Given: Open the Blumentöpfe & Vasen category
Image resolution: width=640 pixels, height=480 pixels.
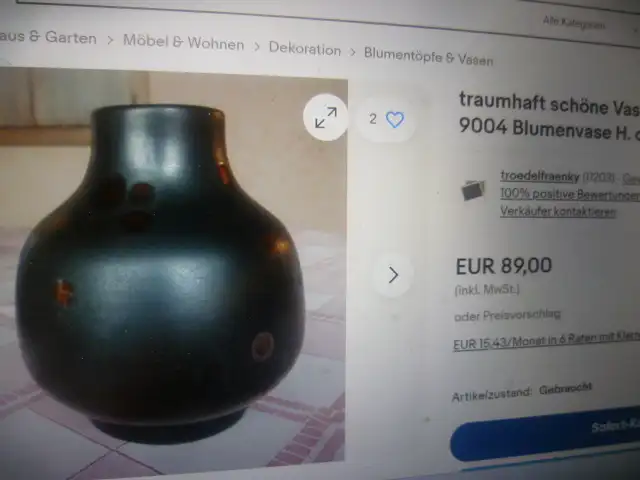Looking at the screenshot, I should 428,55.
